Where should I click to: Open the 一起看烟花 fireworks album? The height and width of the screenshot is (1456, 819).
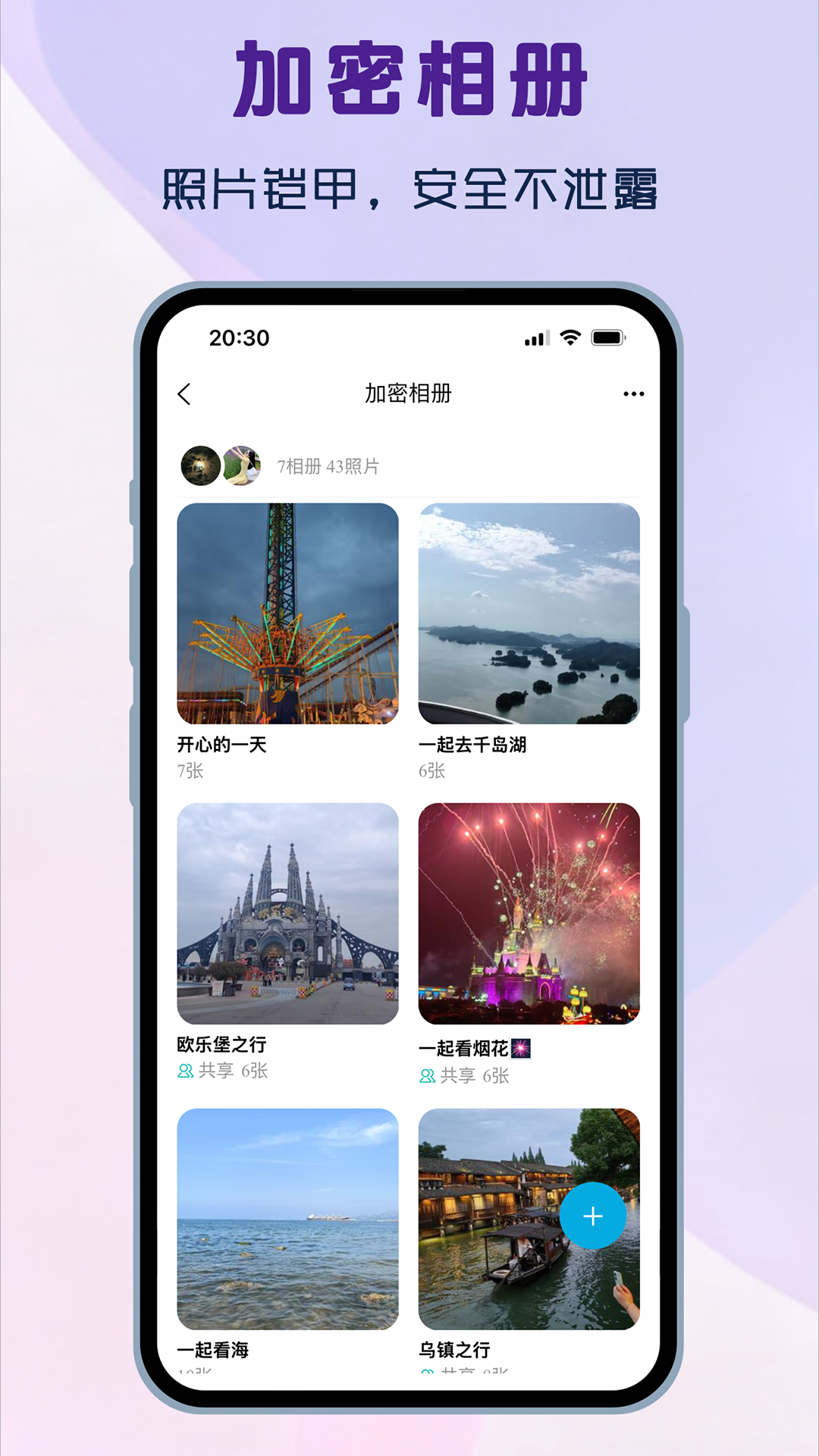pos(529,914)
